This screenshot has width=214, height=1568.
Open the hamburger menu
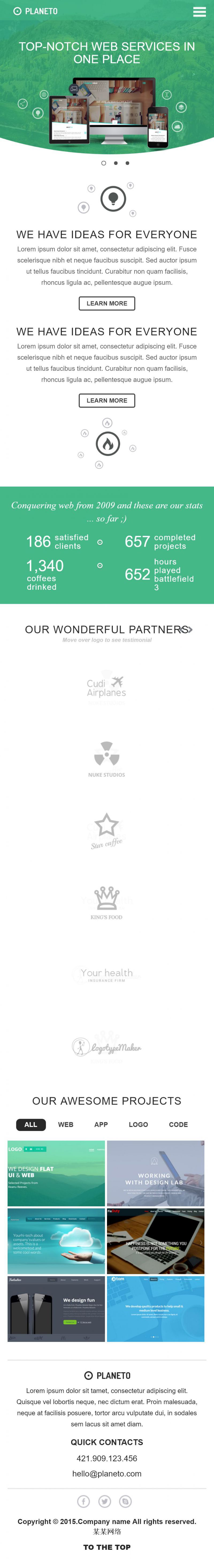point(199,12)
